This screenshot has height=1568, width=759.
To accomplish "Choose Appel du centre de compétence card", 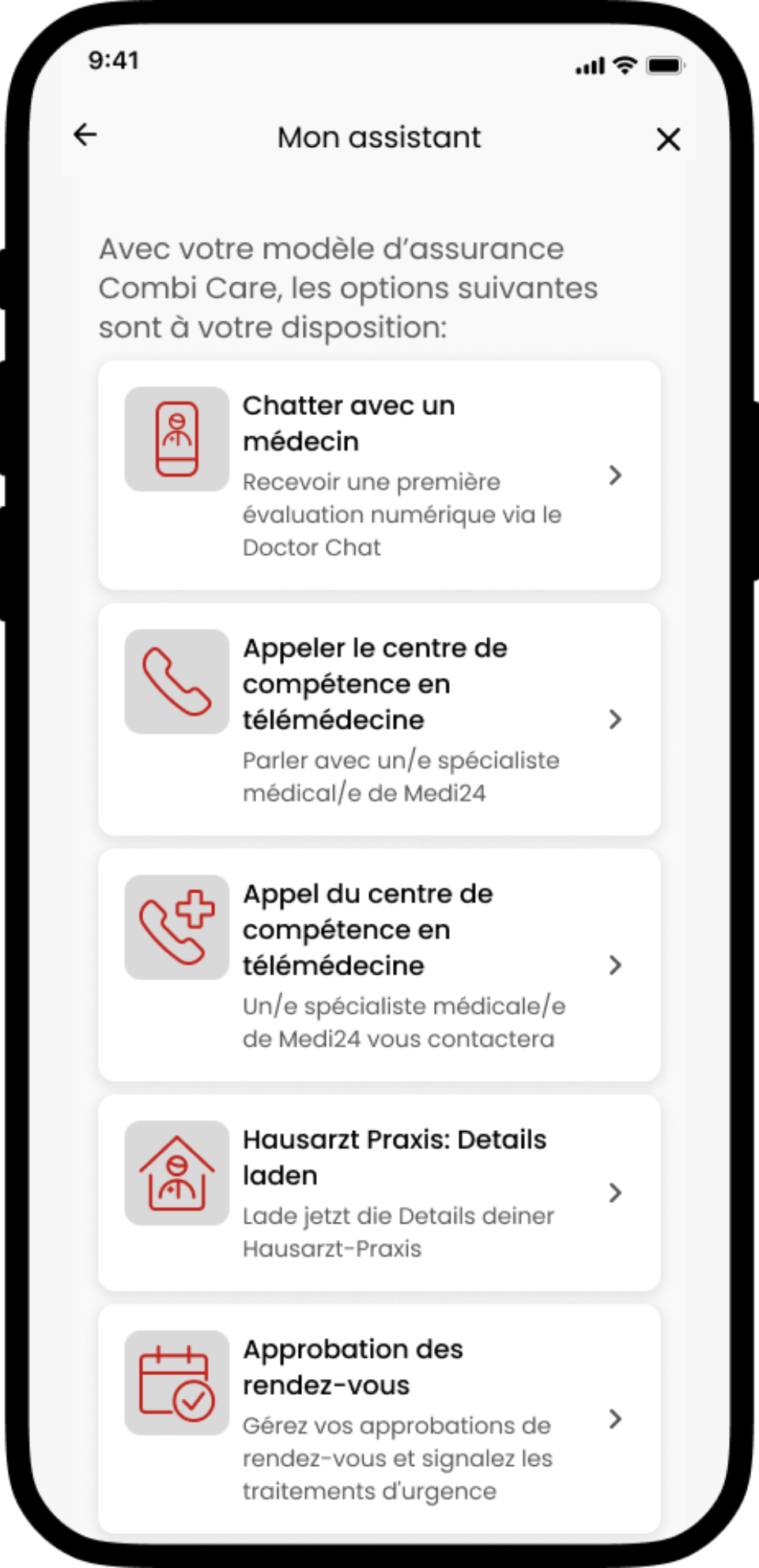I will click(379, 965).
